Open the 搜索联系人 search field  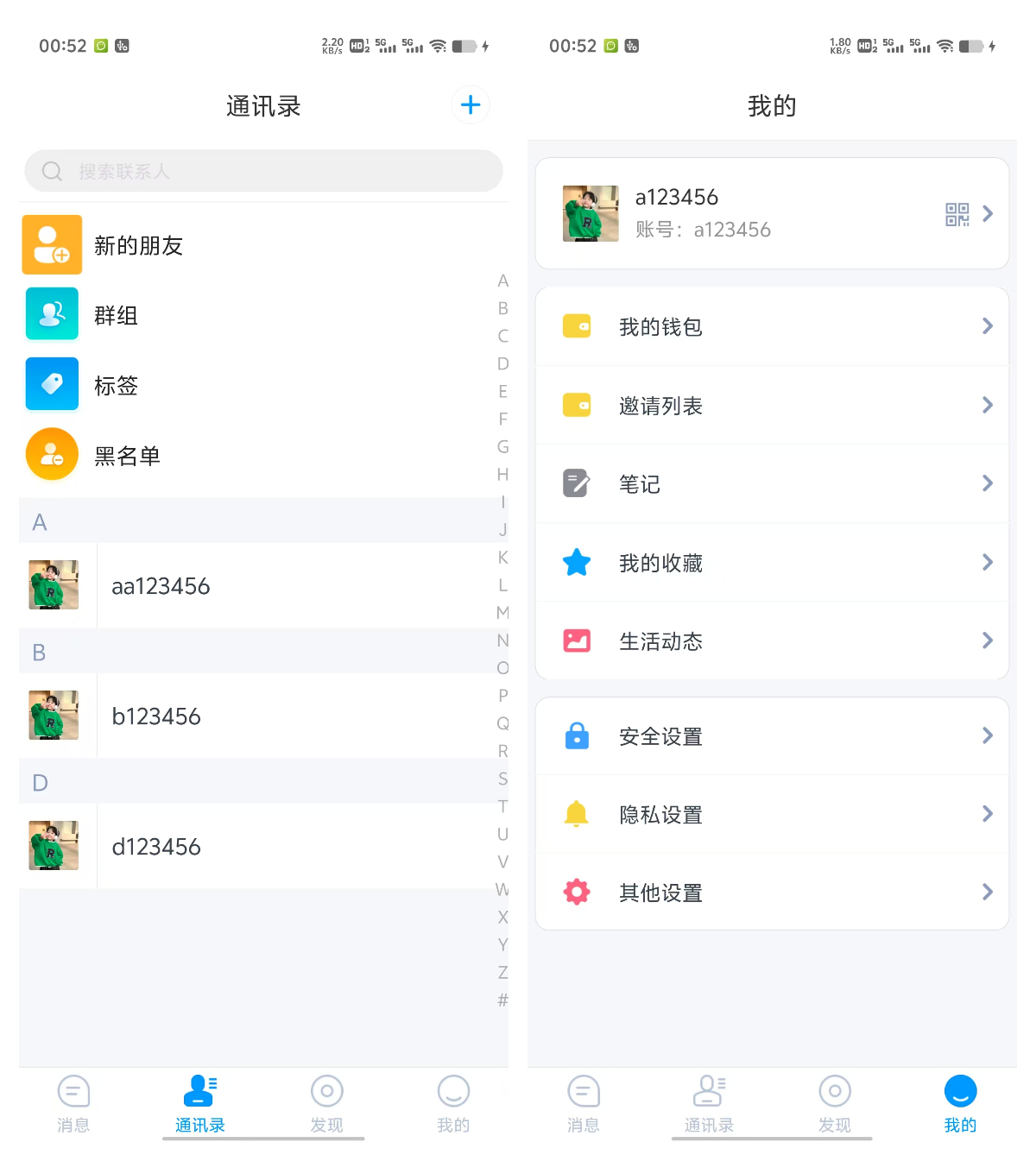(x=263, y=171)
